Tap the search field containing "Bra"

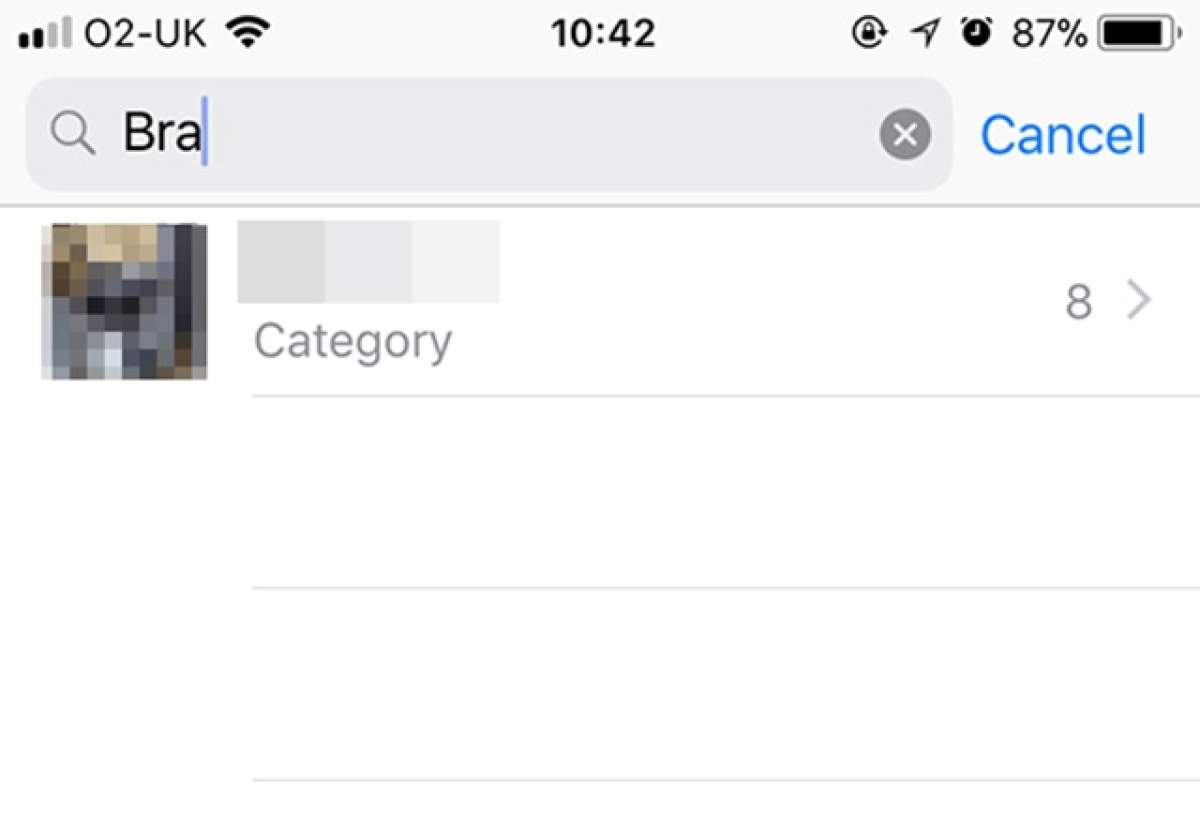point(480,134)
